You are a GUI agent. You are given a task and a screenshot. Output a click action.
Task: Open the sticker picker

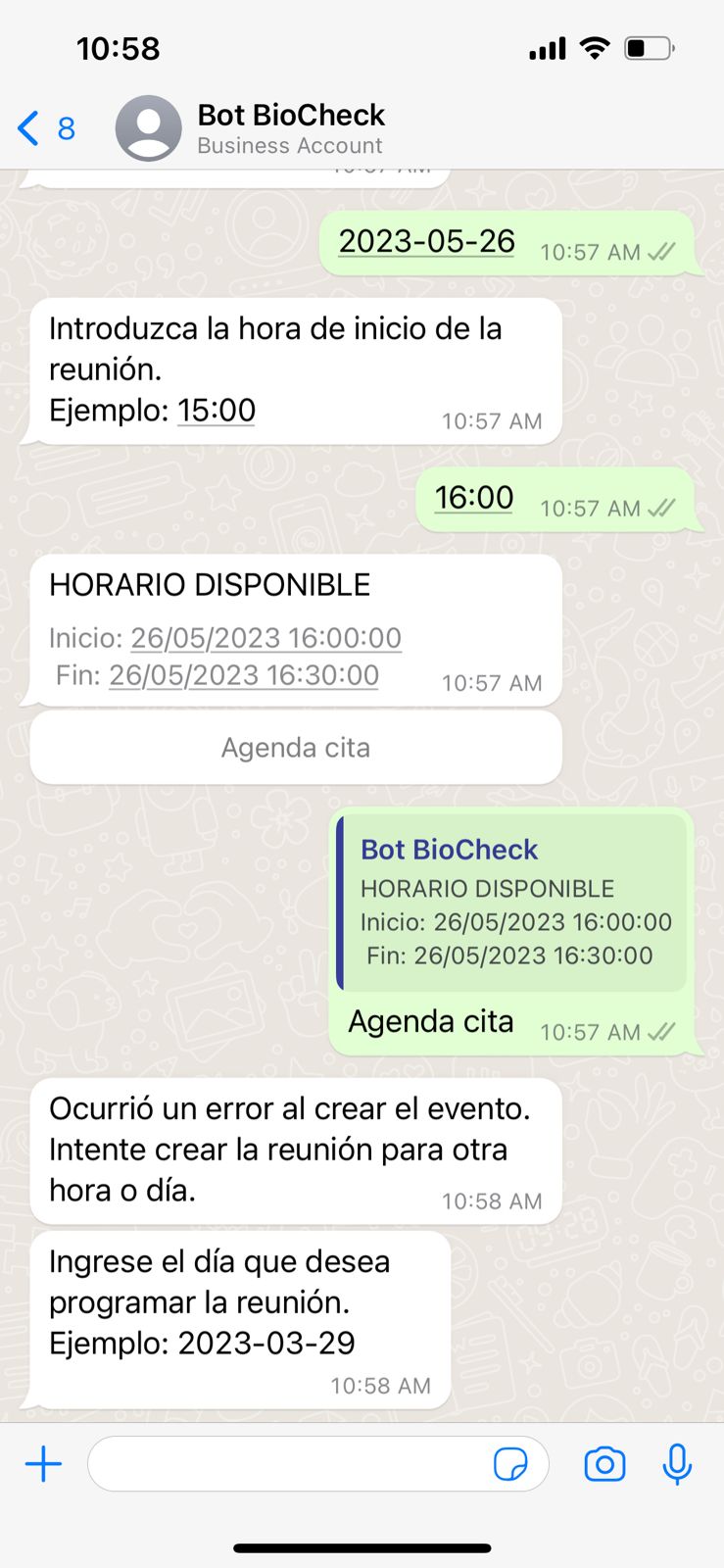[510, 1464]
